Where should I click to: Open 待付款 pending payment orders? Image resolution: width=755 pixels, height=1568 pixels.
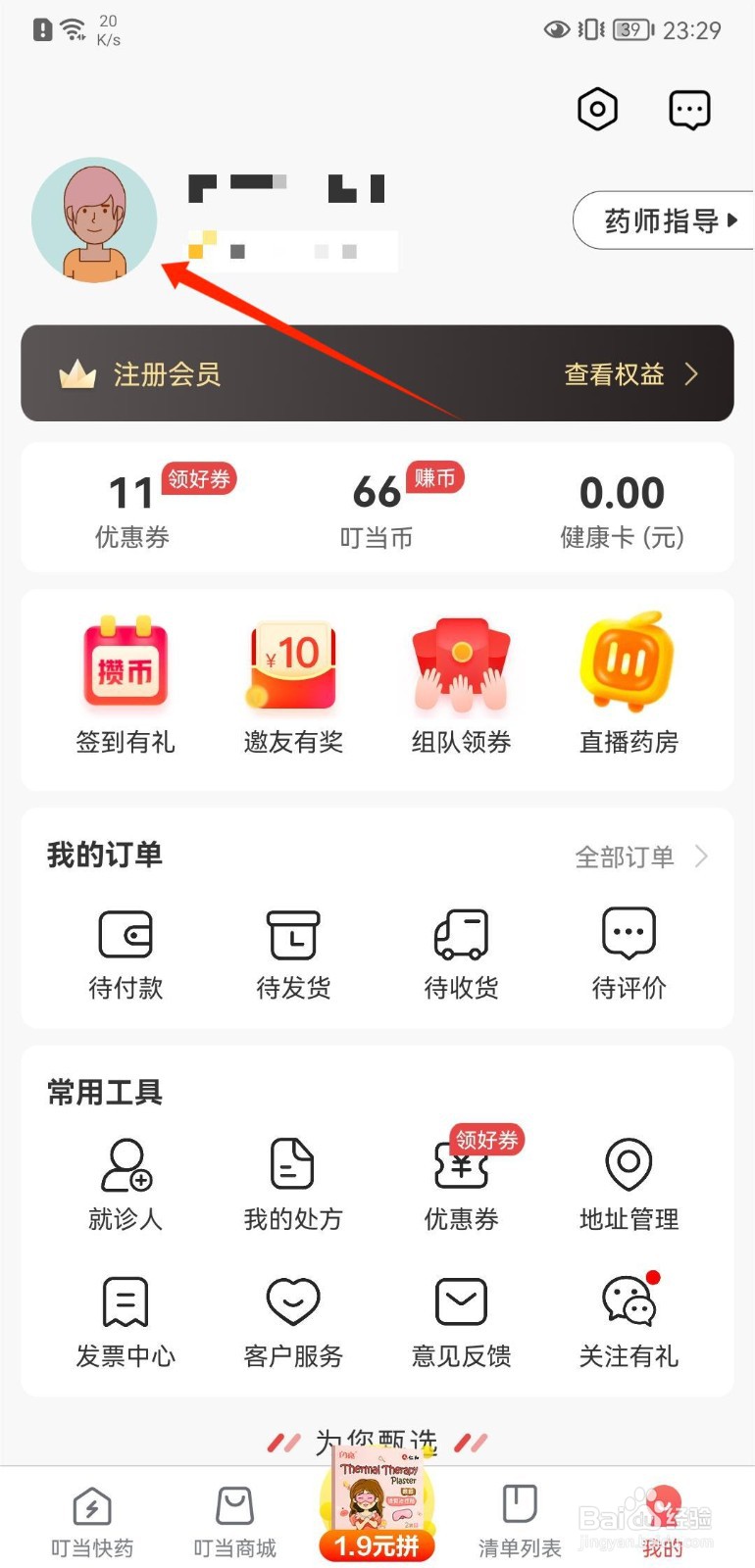click(x=126, y=954)
